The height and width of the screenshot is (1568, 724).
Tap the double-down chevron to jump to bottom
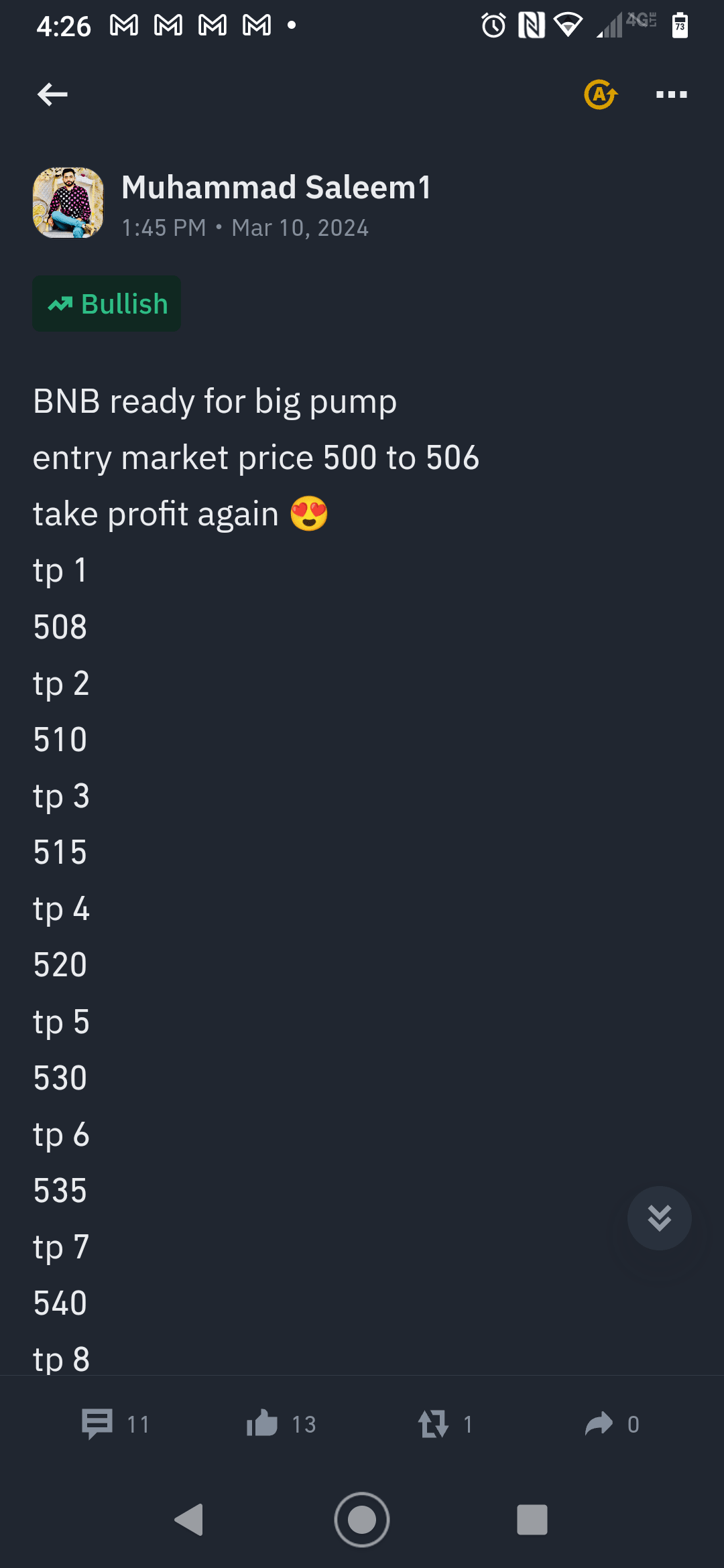coord(659,1218)
